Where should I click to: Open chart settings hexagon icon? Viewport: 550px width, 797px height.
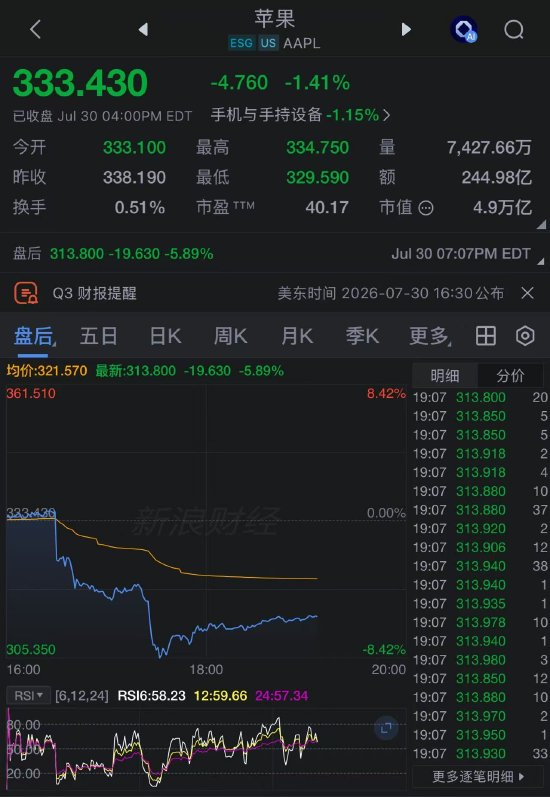click(525, 336)
